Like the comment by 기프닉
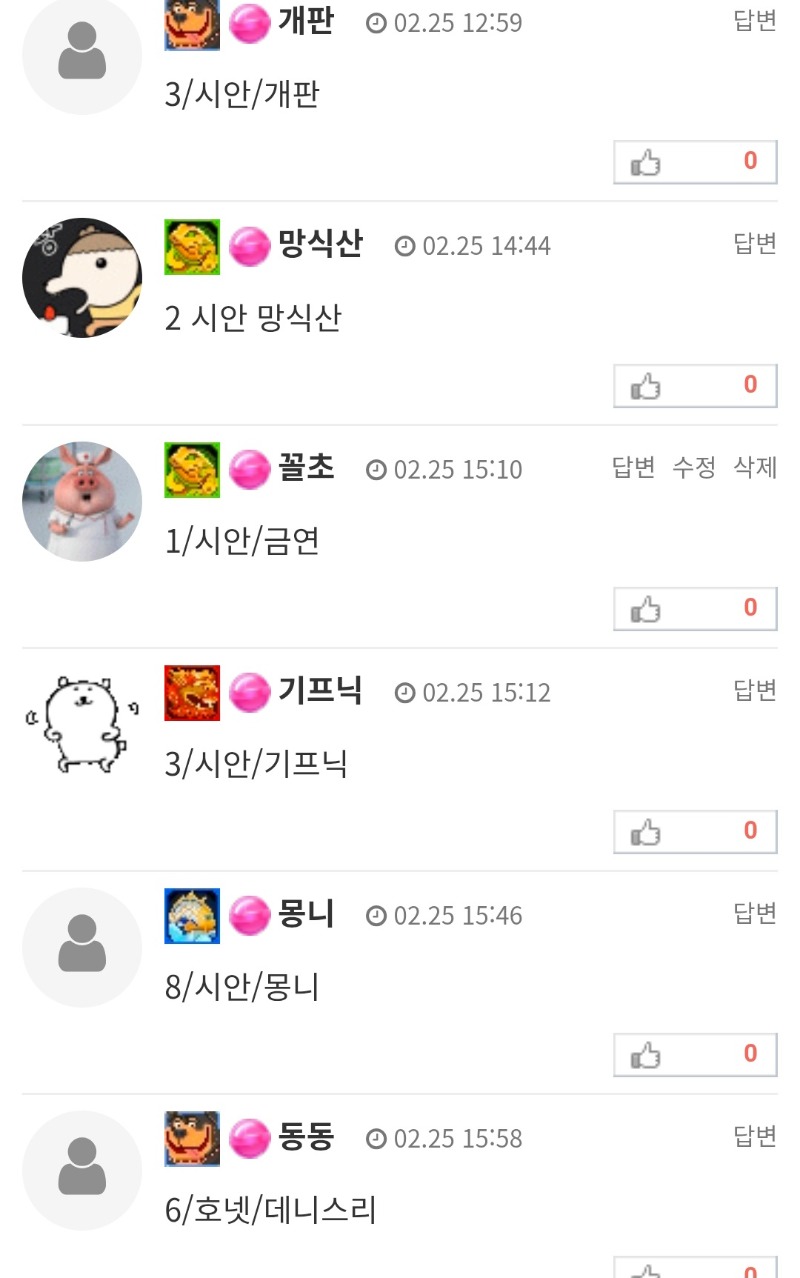The image size is (800, 1278). [x=695, y=832]
